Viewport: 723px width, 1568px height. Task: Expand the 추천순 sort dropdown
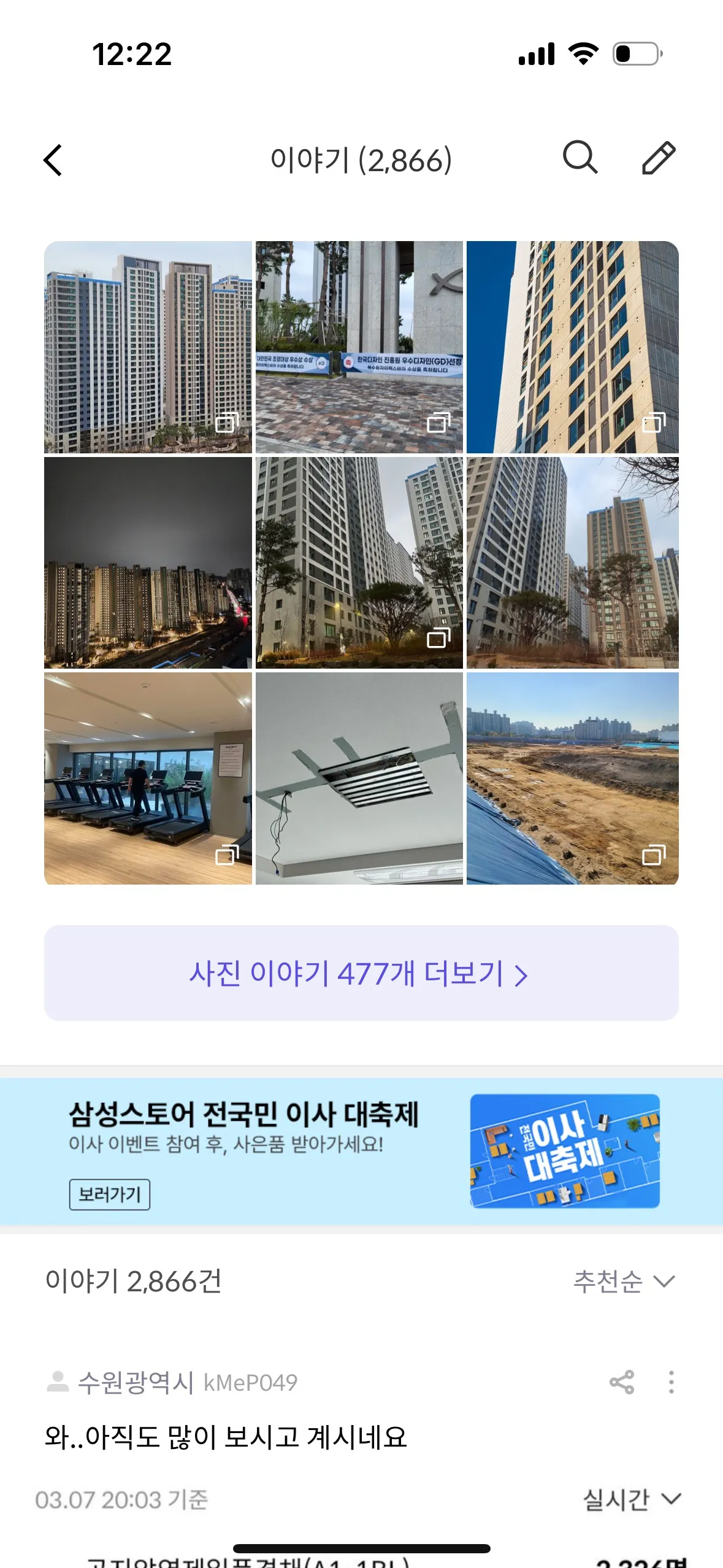pyautogui.click(x=624, y=1281)
